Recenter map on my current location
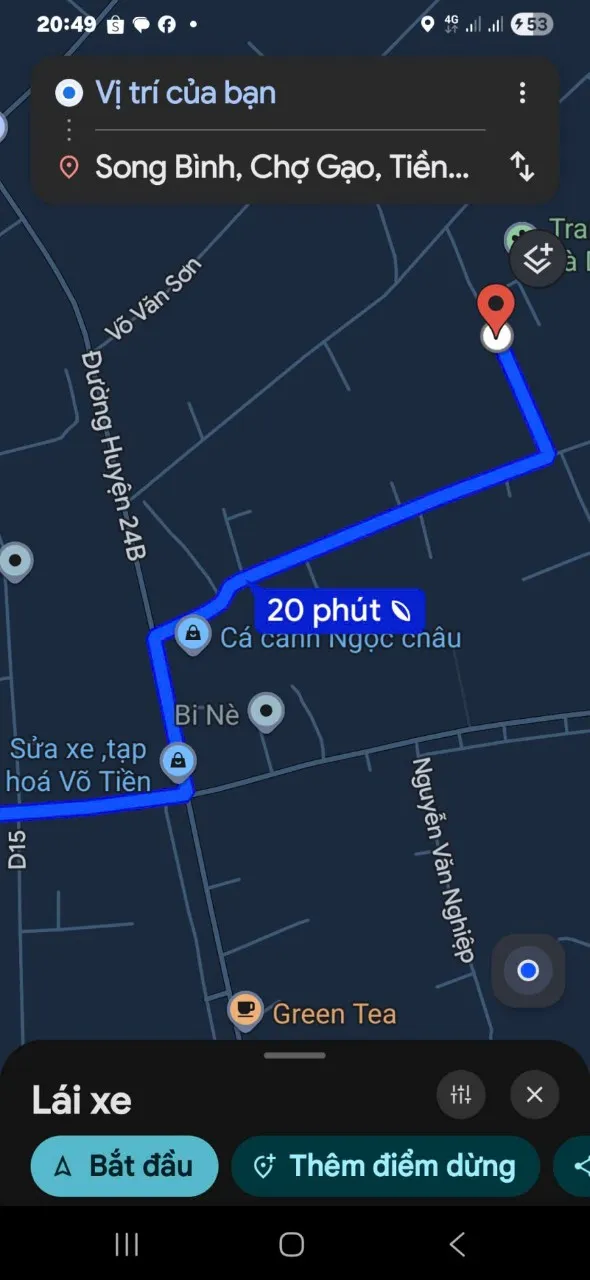590x1280 pixels. 528,970
